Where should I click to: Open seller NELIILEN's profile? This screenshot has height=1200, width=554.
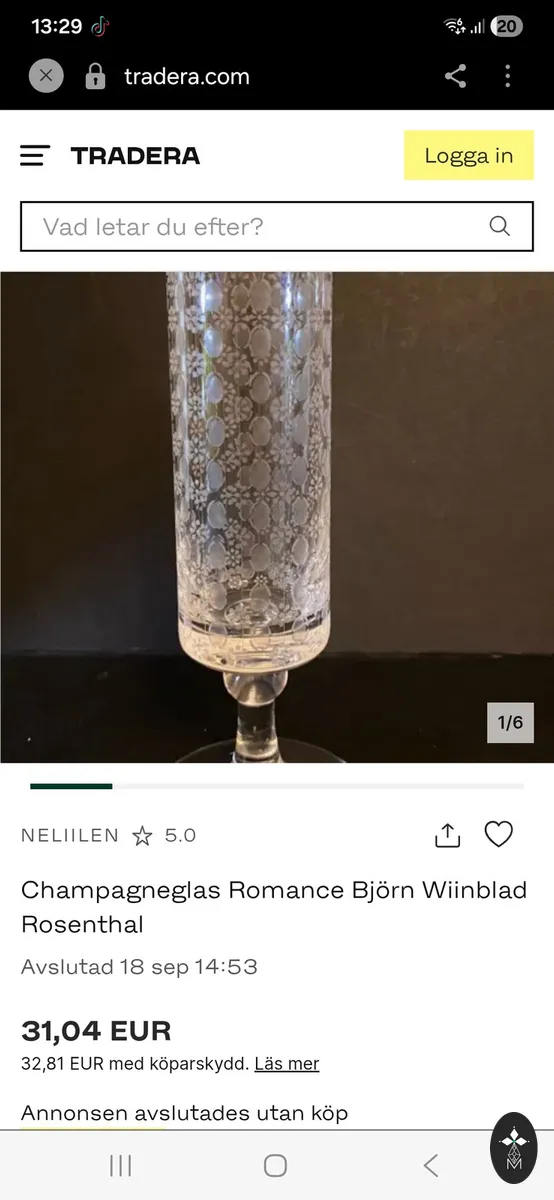(x=70, y=835)
